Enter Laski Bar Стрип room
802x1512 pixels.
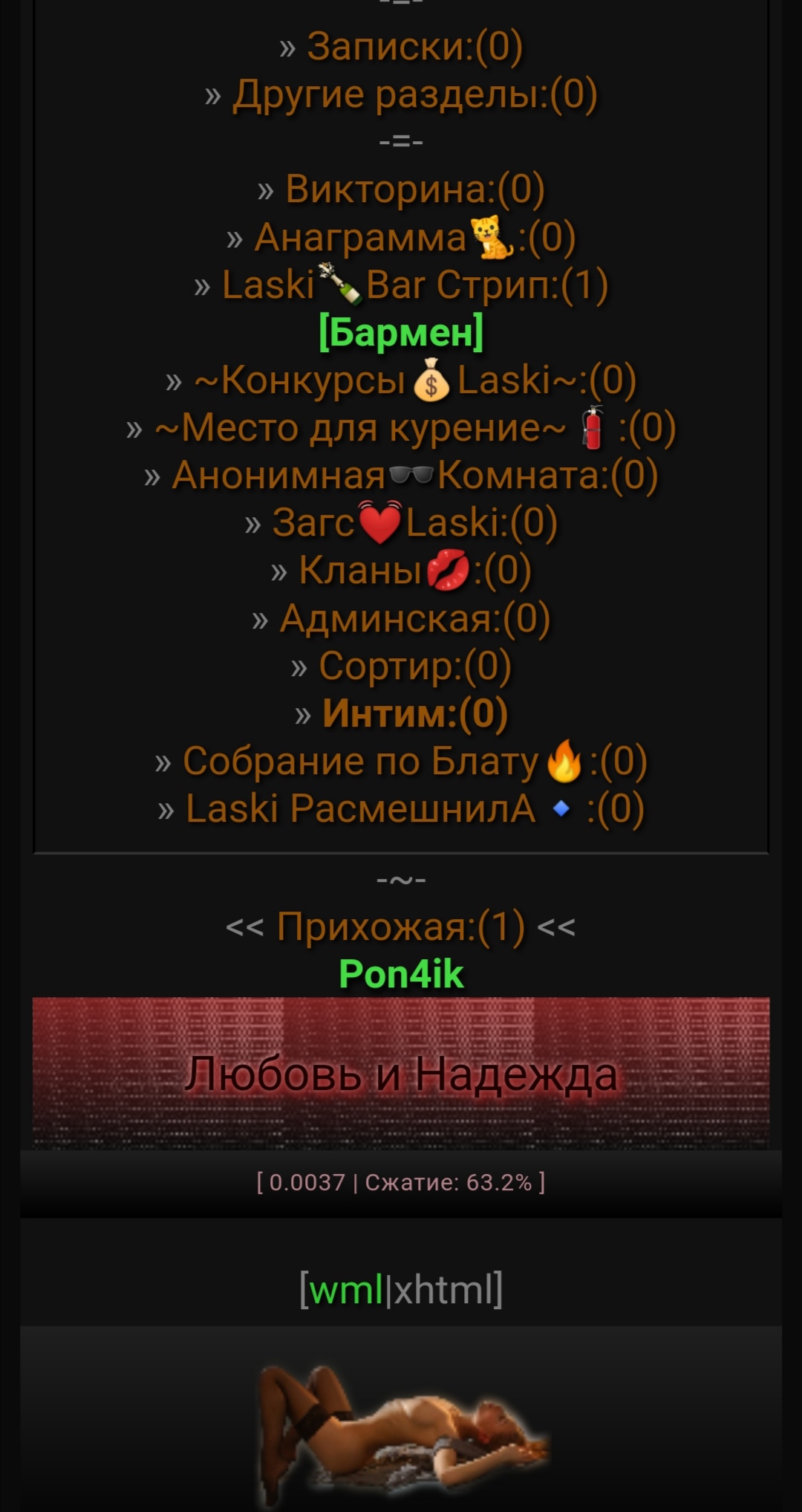pos(414,285)
